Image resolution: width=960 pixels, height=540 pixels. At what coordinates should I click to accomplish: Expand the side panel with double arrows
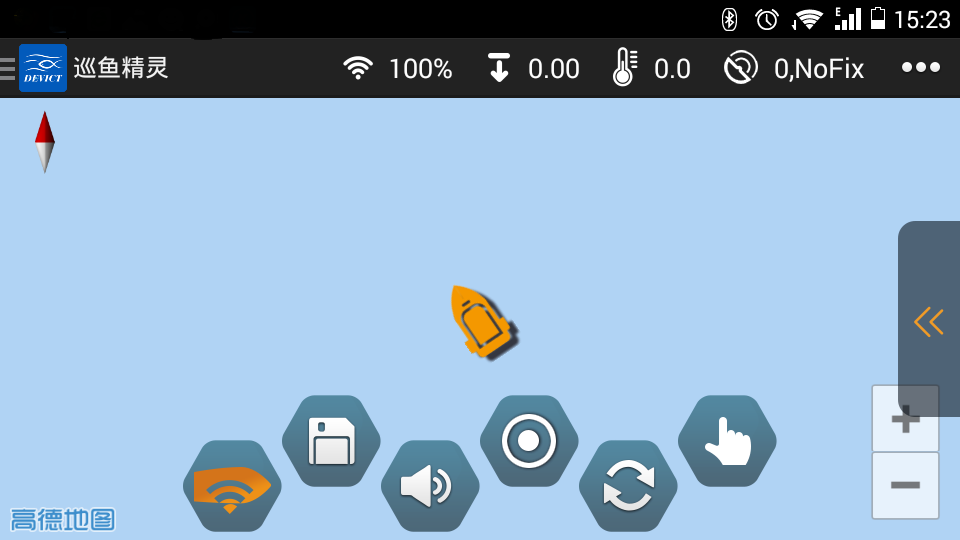(929, 321)
